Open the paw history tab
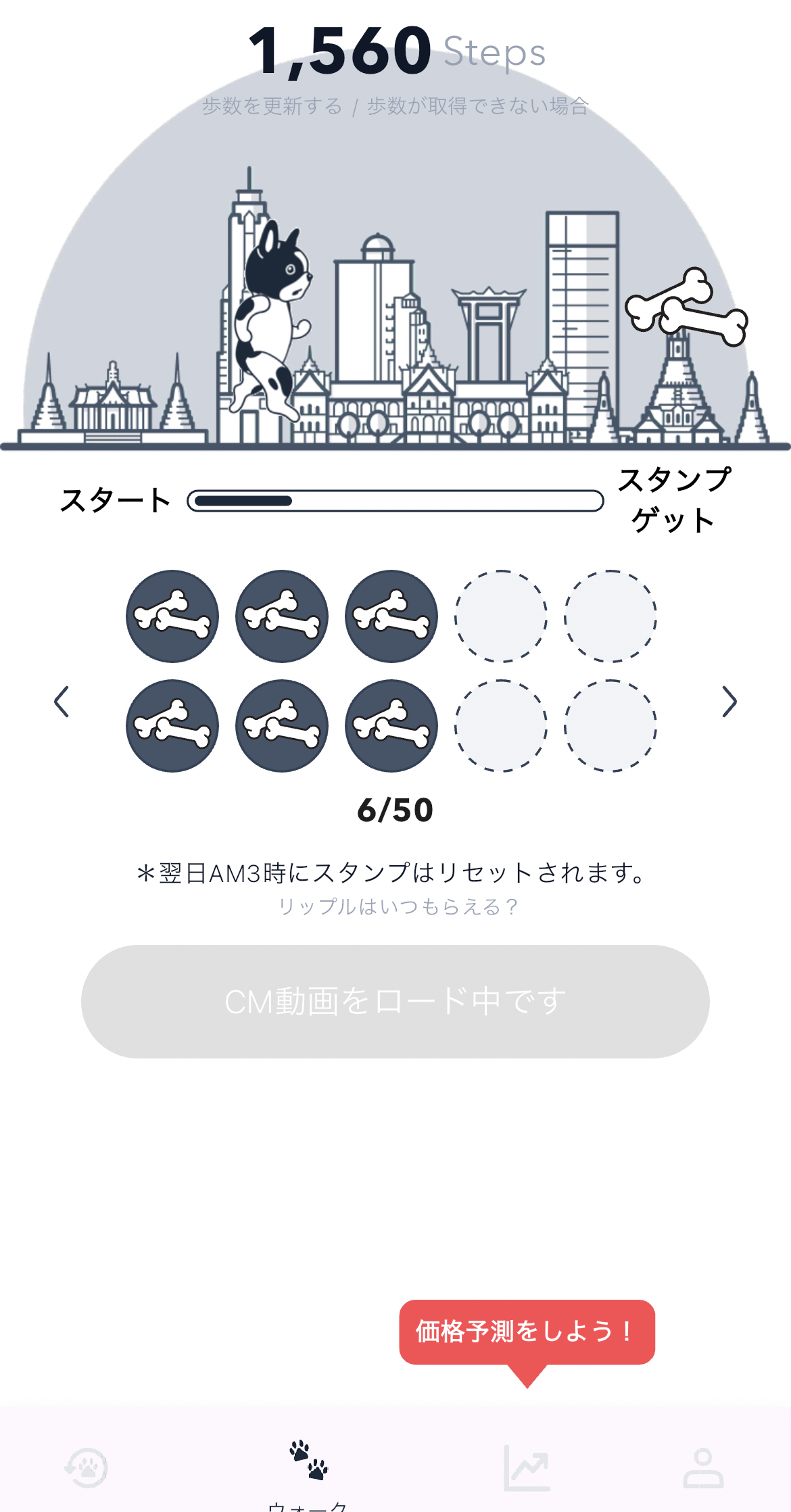Screen dimensions: 791x1512 point(87,1468)
